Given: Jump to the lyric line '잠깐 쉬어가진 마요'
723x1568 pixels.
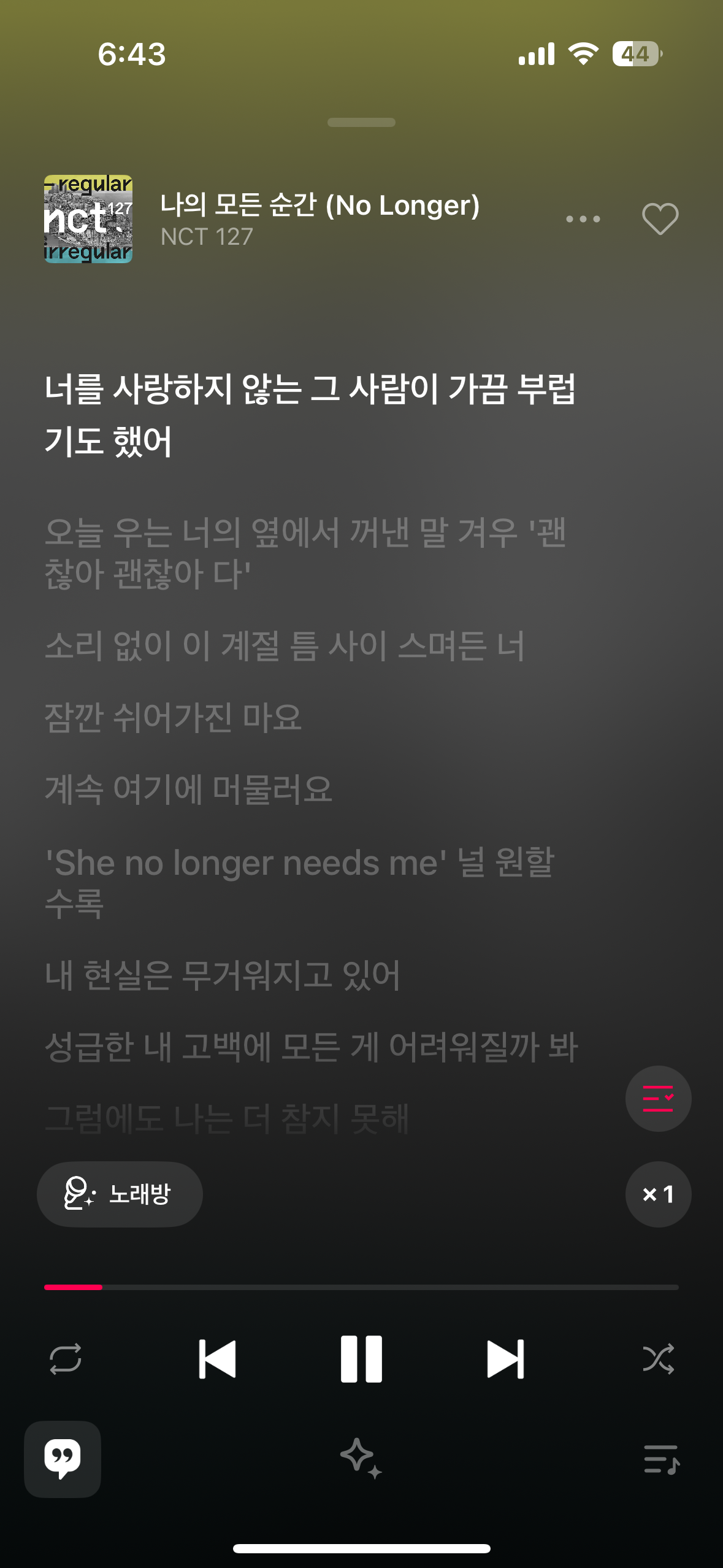Looking at the screenshot, I should click(173, 717).
